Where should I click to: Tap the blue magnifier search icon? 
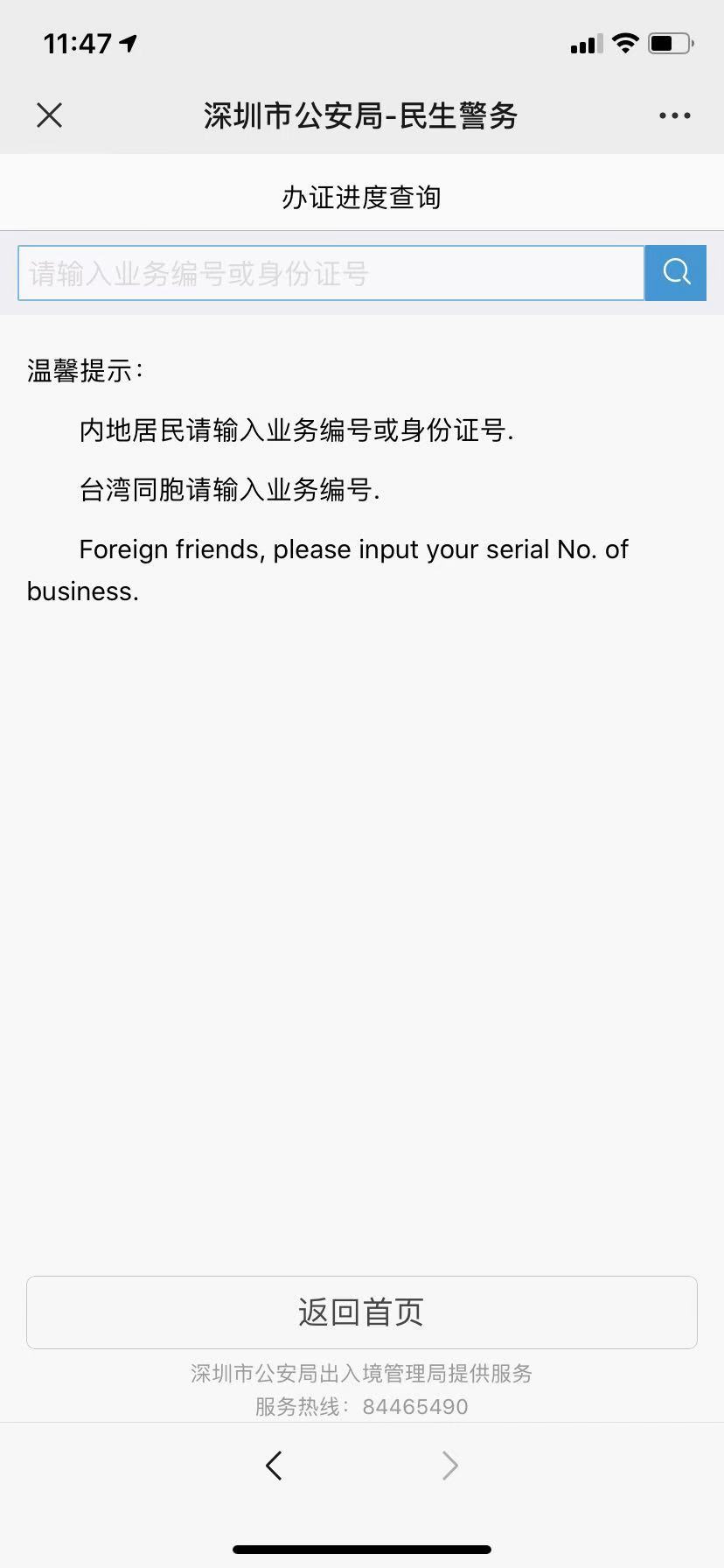674,272
